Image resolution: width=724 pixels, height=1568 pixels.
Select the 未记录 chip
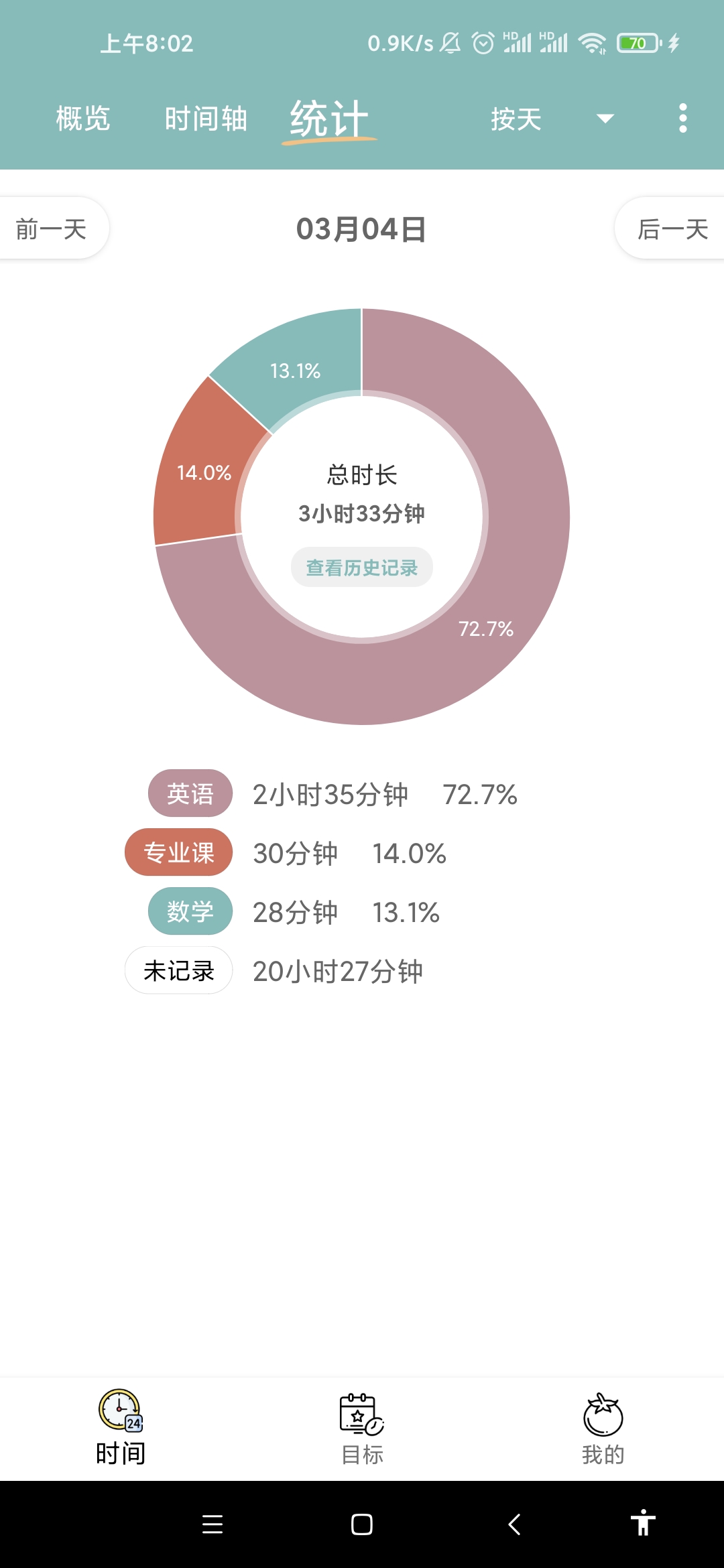pos(179,970)
